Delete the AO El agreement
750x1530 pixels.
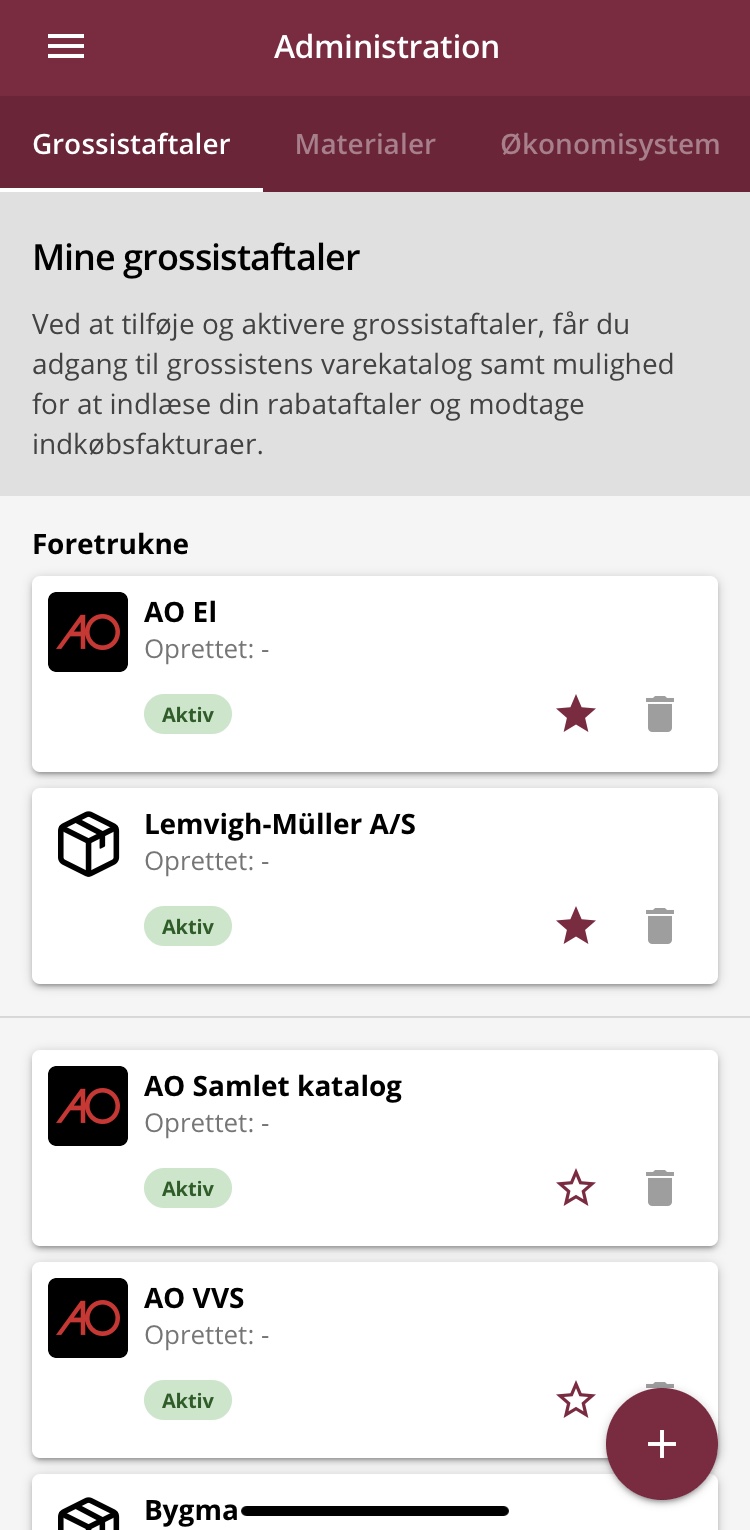click(x=660, y=715)
